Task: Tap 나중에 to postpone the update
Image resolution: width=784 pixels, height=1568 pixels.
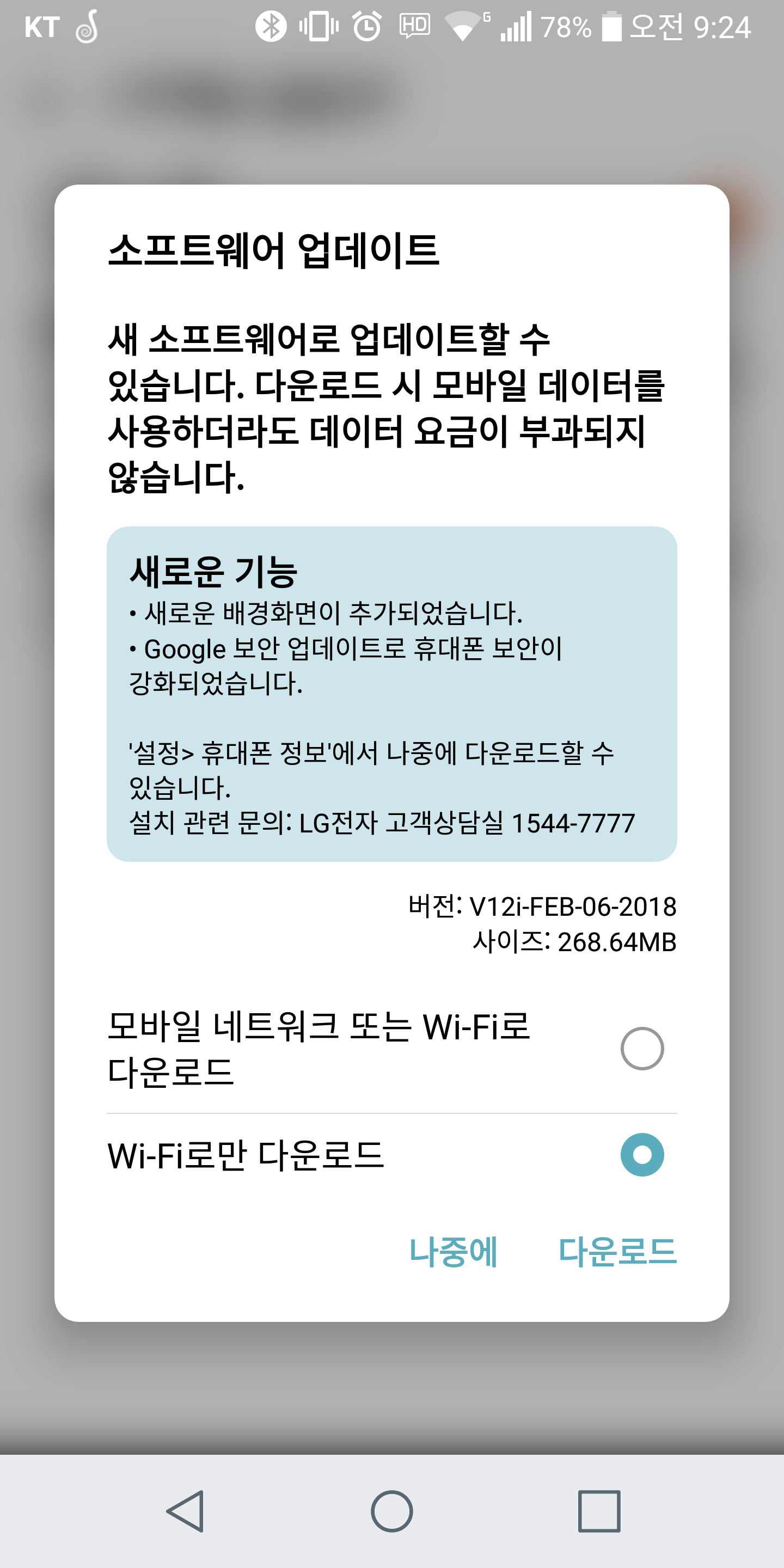Action: [454, 1252]
